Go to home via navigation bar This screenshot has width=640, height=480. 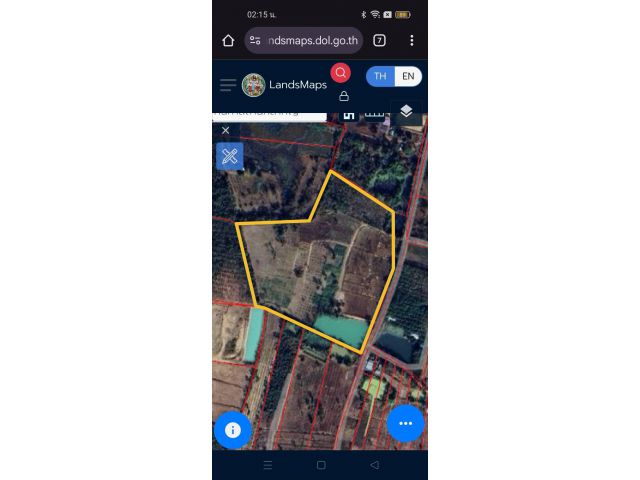tap(321, 465)
